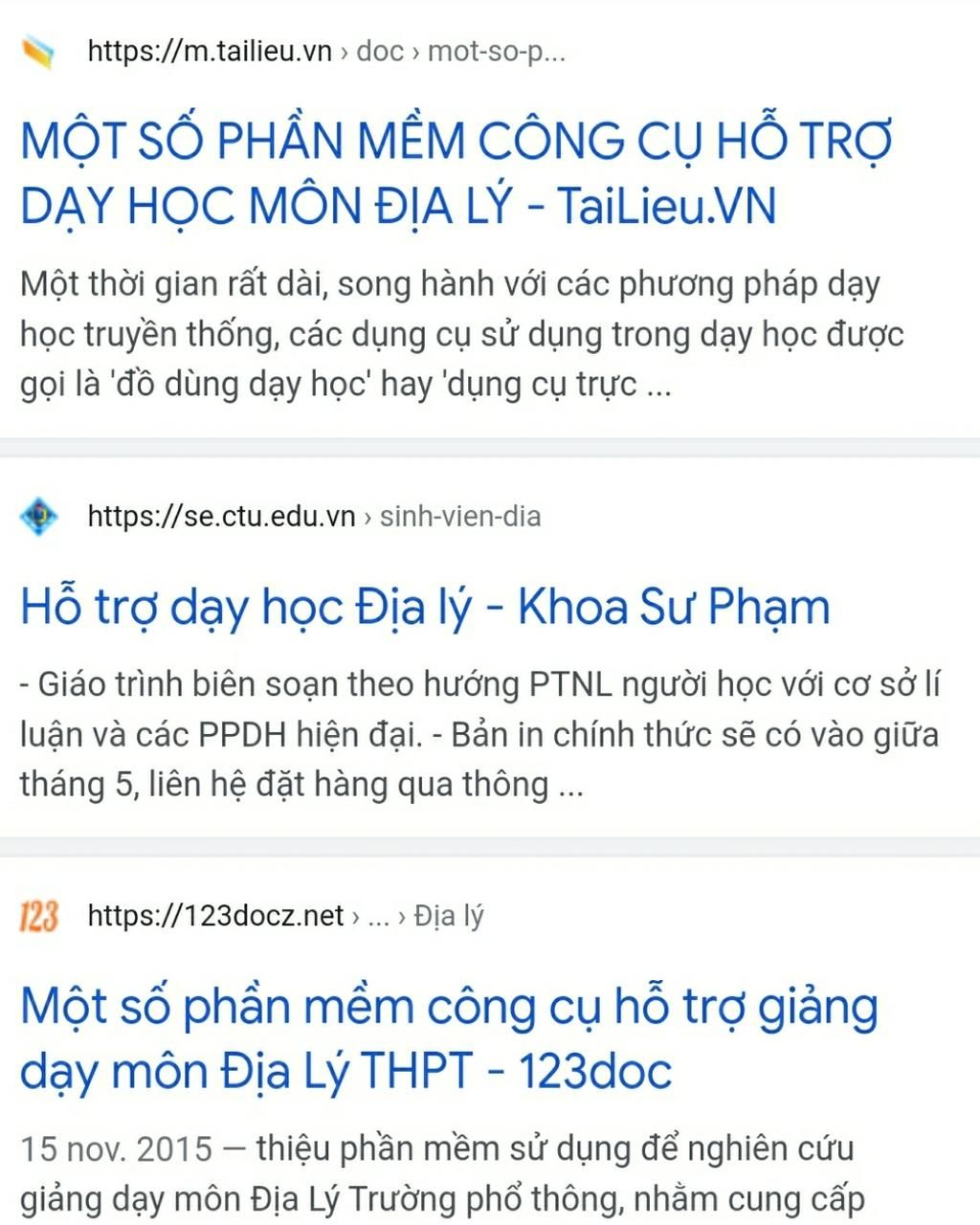Open the 123doc result on Địa Lý THPT teaching software
980x1225 pixels.
449,1038
